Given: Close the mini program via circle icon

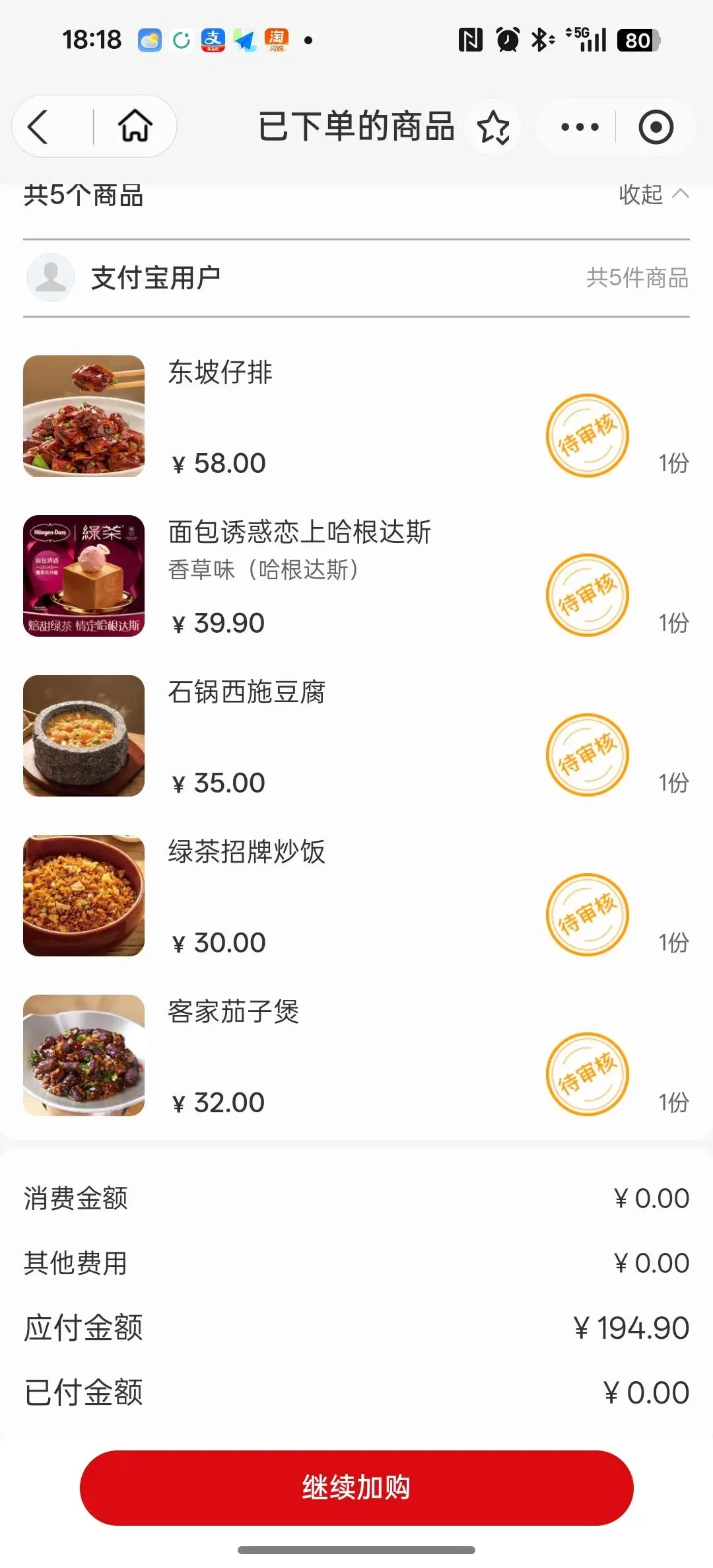Looking at the screenshot, I should pos(656,127).
